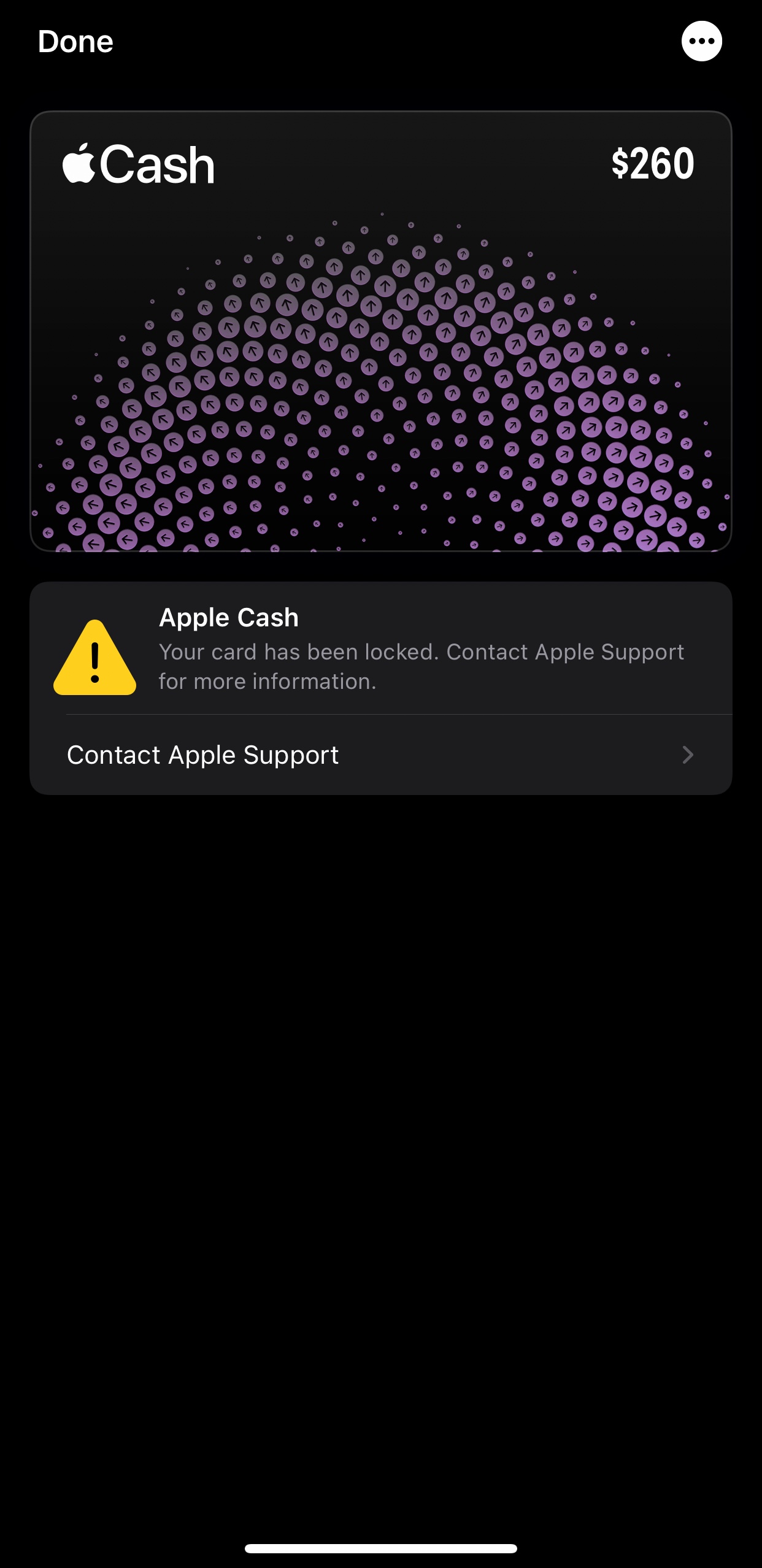Viewport: 762px width, 1568px height.
Task: Open the more options ellipsis menu
Action: (x=701, y=41)
